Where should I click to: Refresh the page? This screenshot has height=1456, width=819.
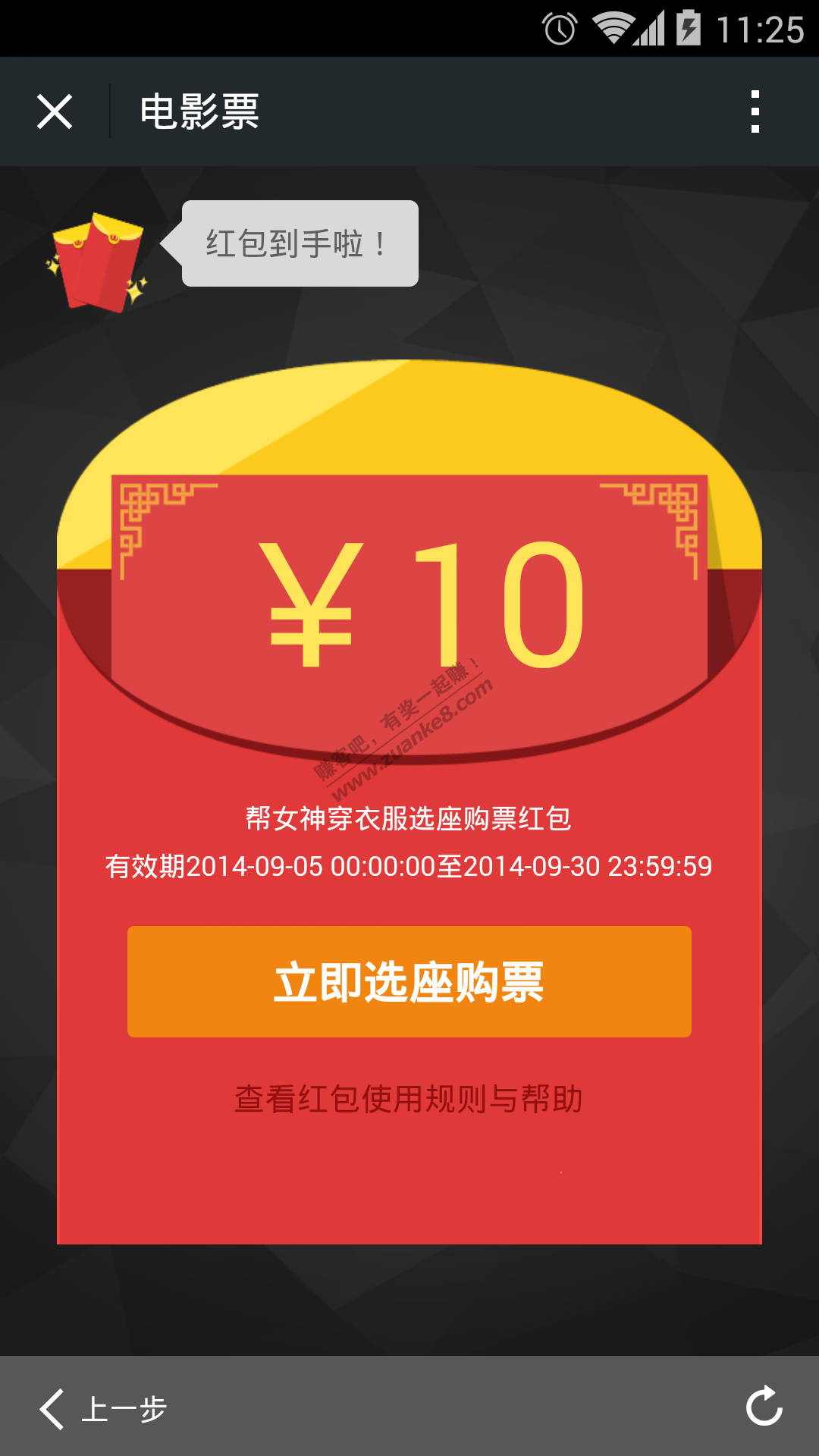(764, 1406)
